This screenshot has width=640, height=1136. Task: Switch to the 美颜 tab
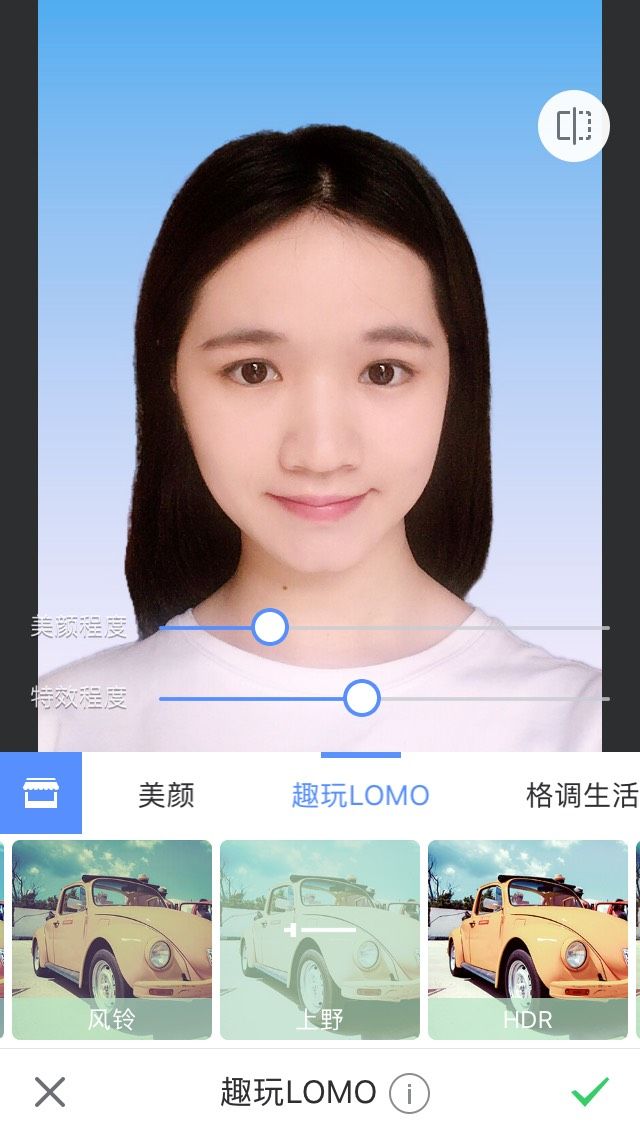[x=166, y=795]
